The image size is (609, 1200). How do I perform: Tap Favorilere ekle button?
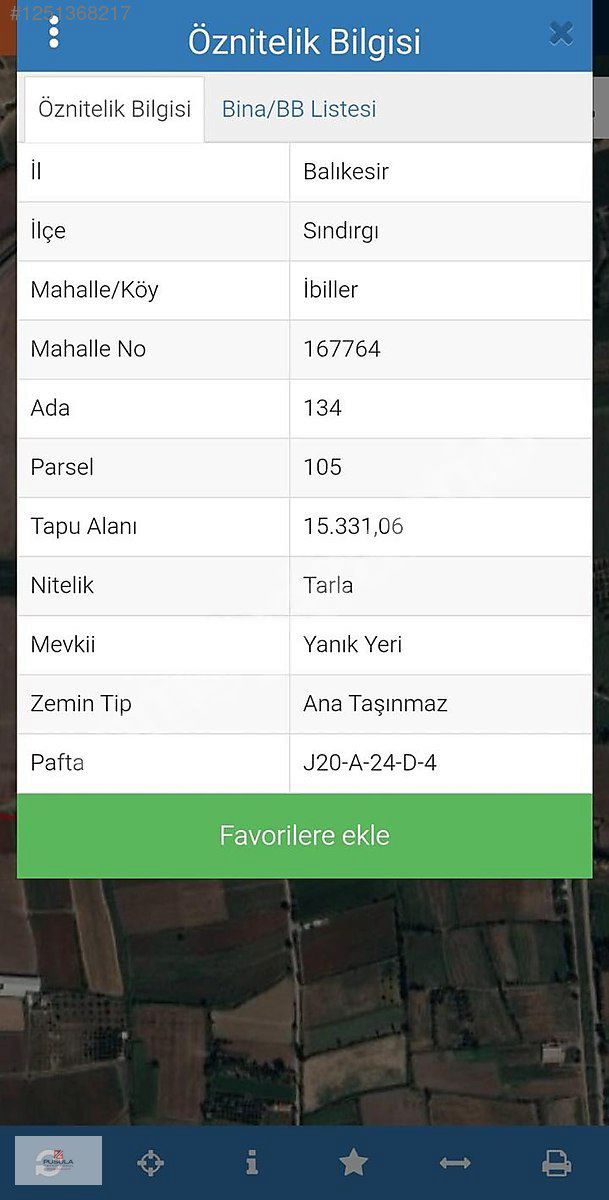pos(304,836)
